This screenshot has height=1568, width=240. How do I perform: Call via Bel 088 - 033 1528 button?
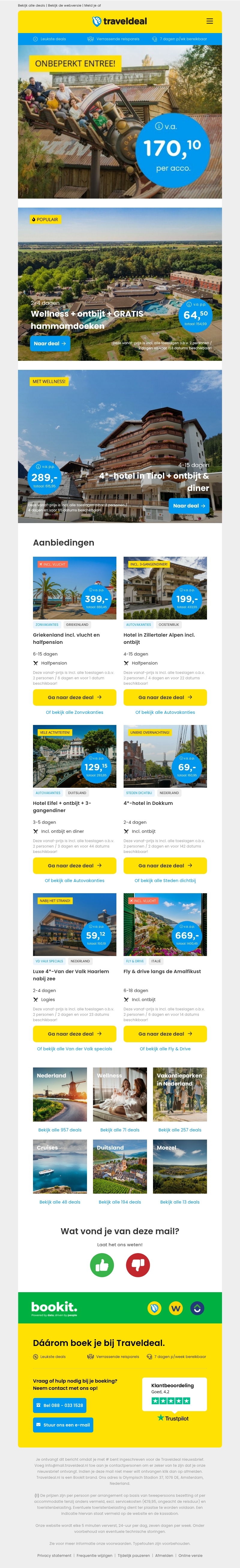pyautogui.click(x=59, y=1405)
